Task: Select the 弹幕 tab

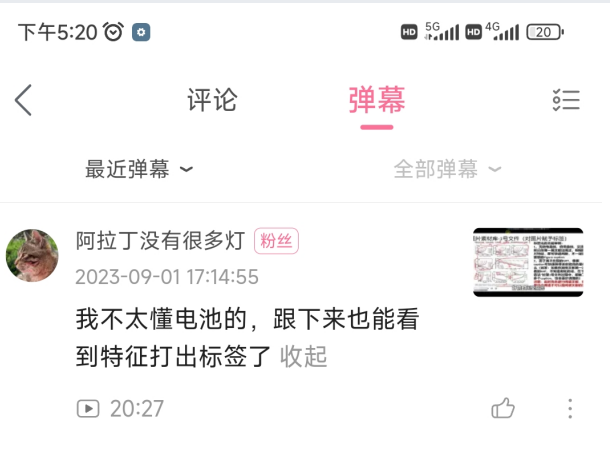Action: [377, 100]
